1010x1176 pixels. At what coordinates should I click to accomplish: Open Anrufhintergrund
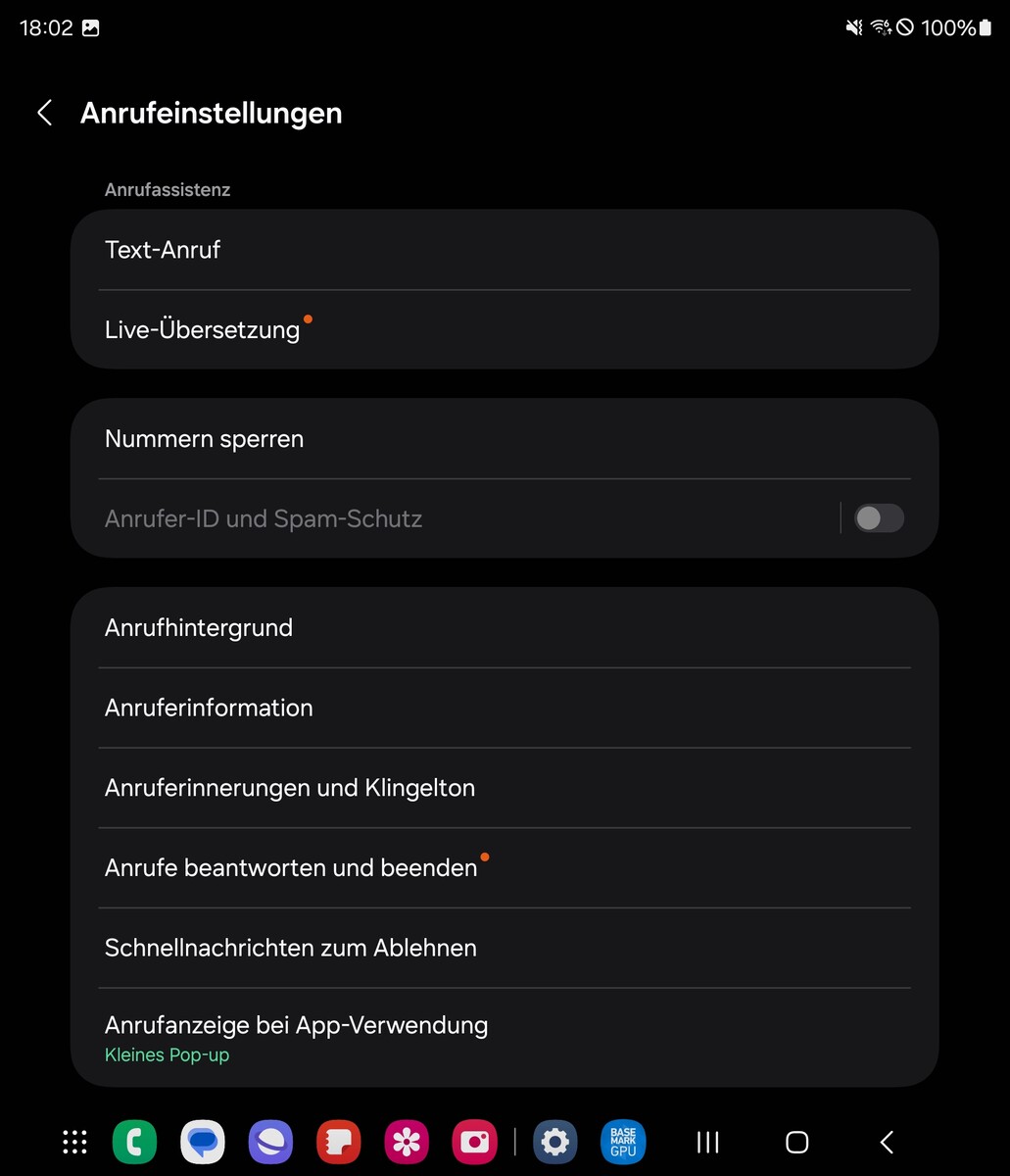[x=505, y=628]
